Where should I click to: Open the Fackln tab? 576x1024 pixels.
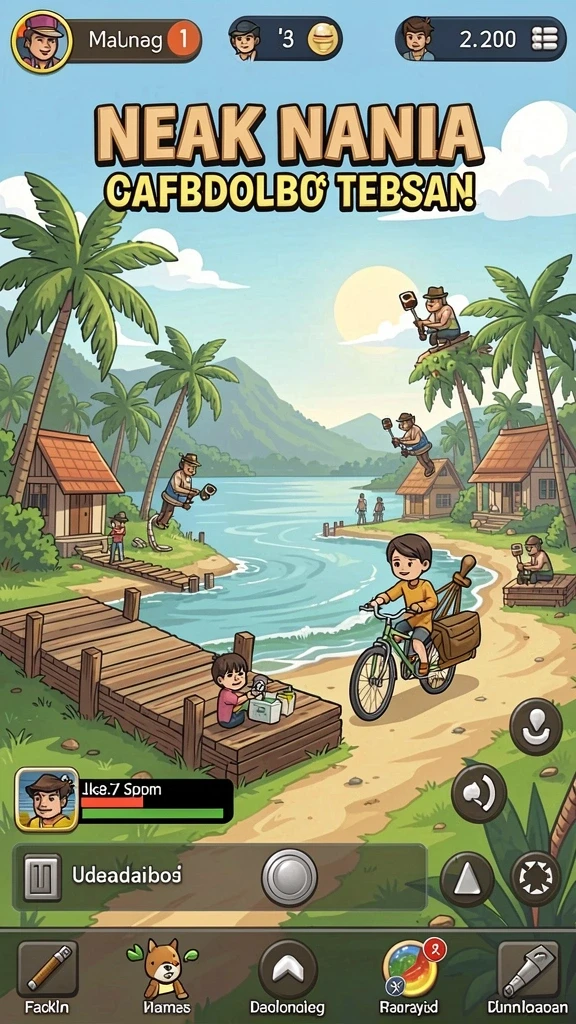click(48, 977)
